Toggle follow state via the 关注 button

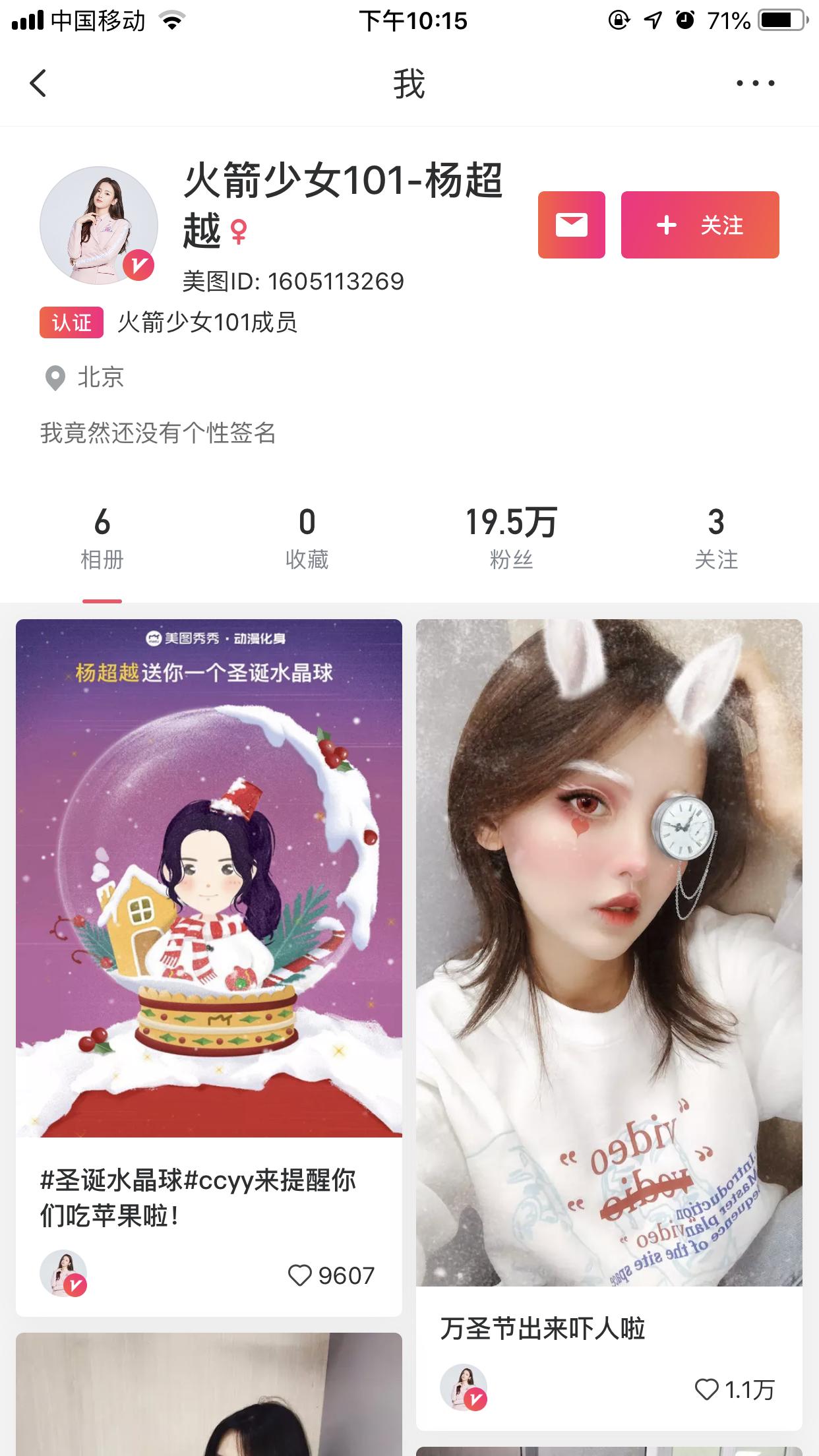699,225
